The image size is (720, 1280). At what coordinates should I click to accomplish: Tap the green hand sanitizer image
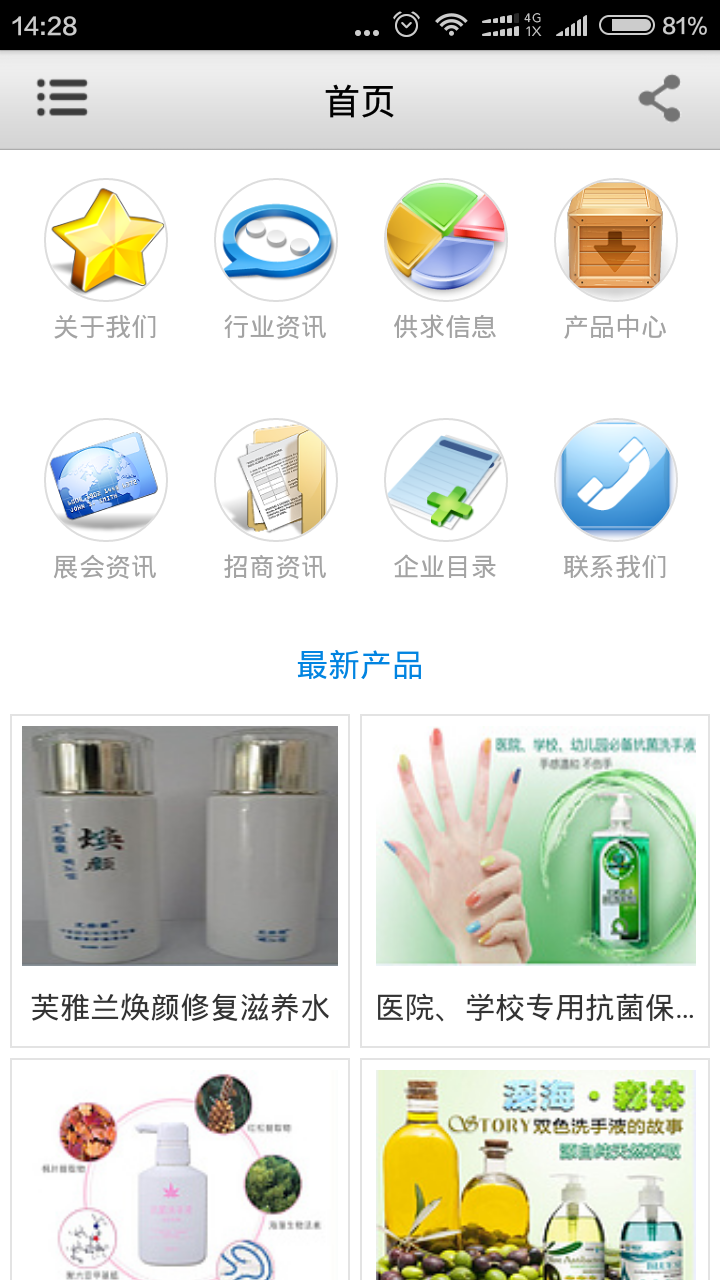point(535,845)
